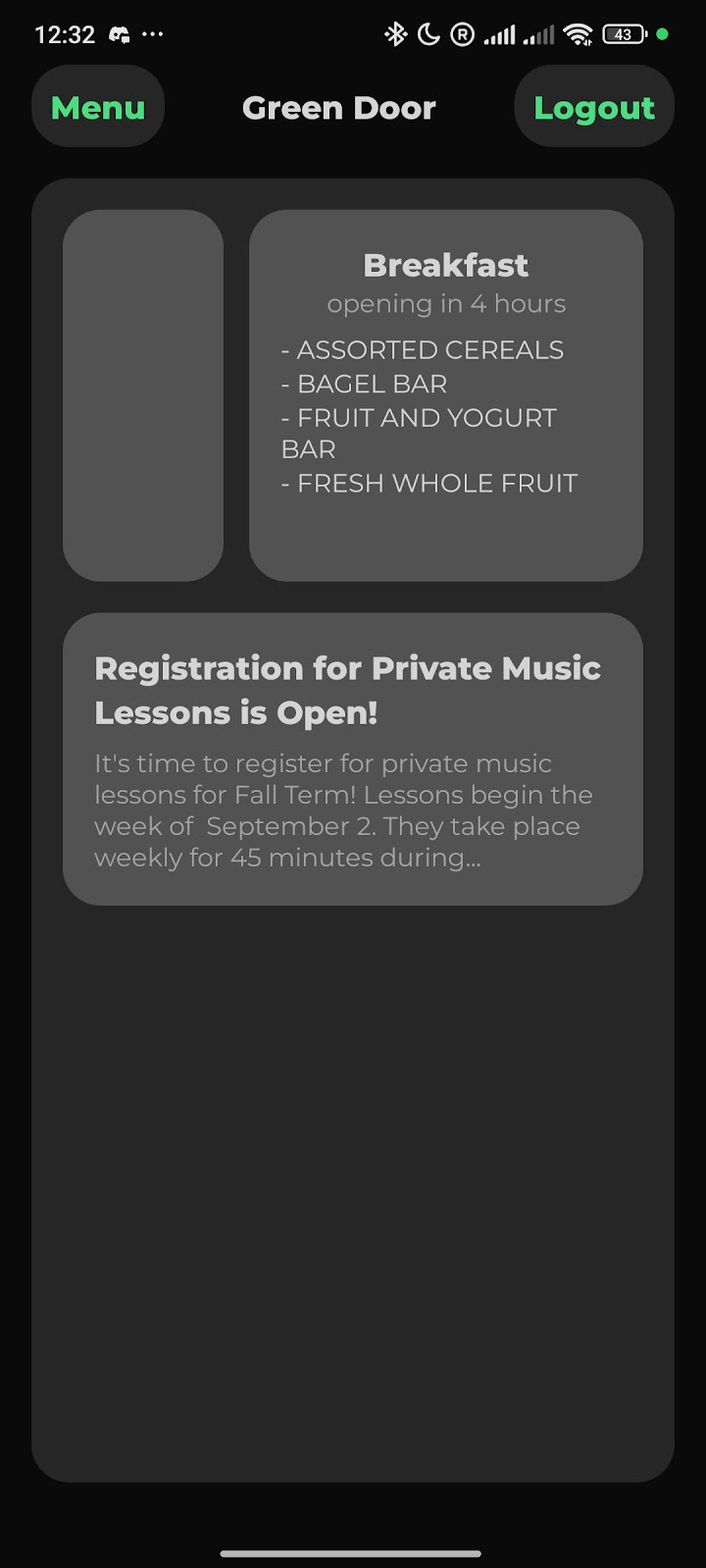This screenshot has height=1568, width=706.
Task: Tap the Logout button
Action: click(x=593, y=107)
